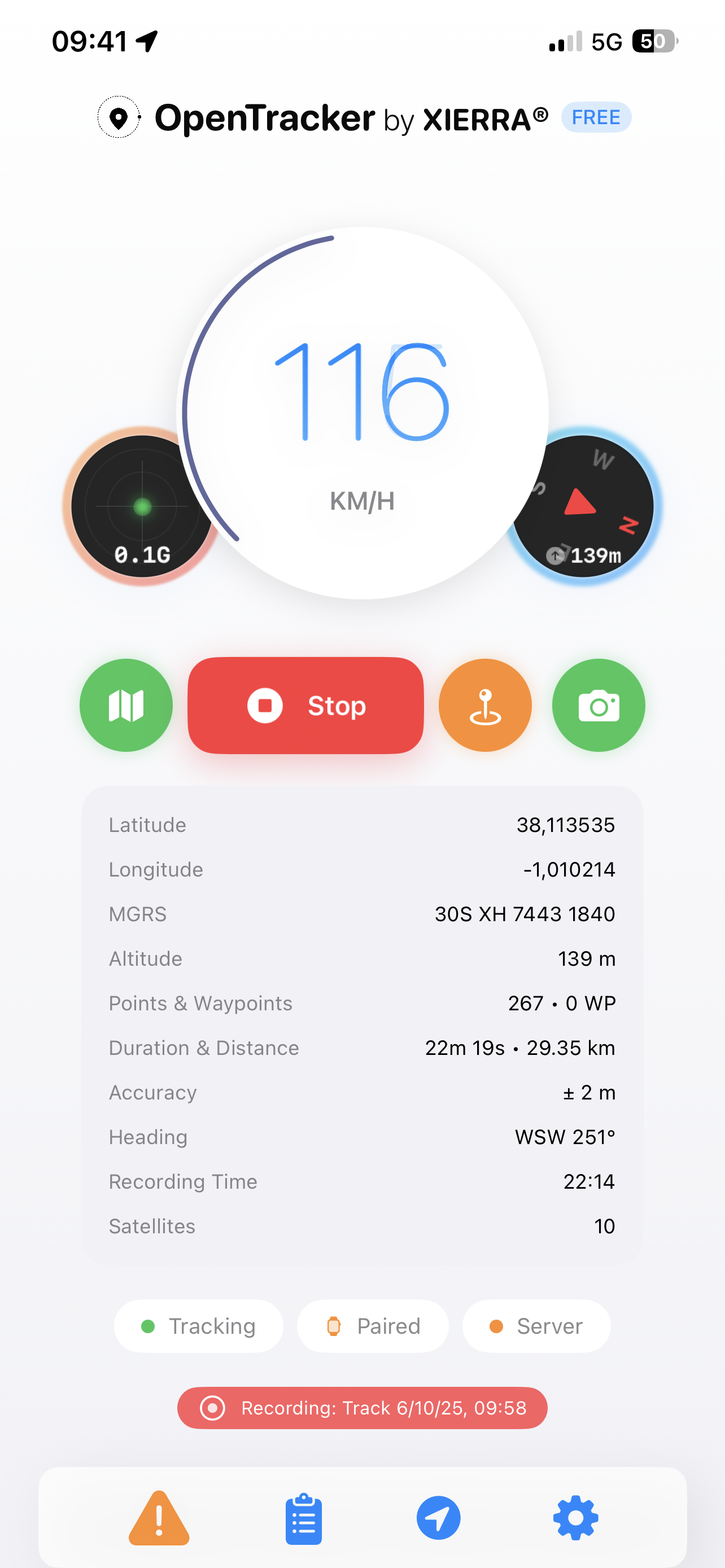Open the settings gear
This screenshot has height=1568, width=725.
(575, 1518)
